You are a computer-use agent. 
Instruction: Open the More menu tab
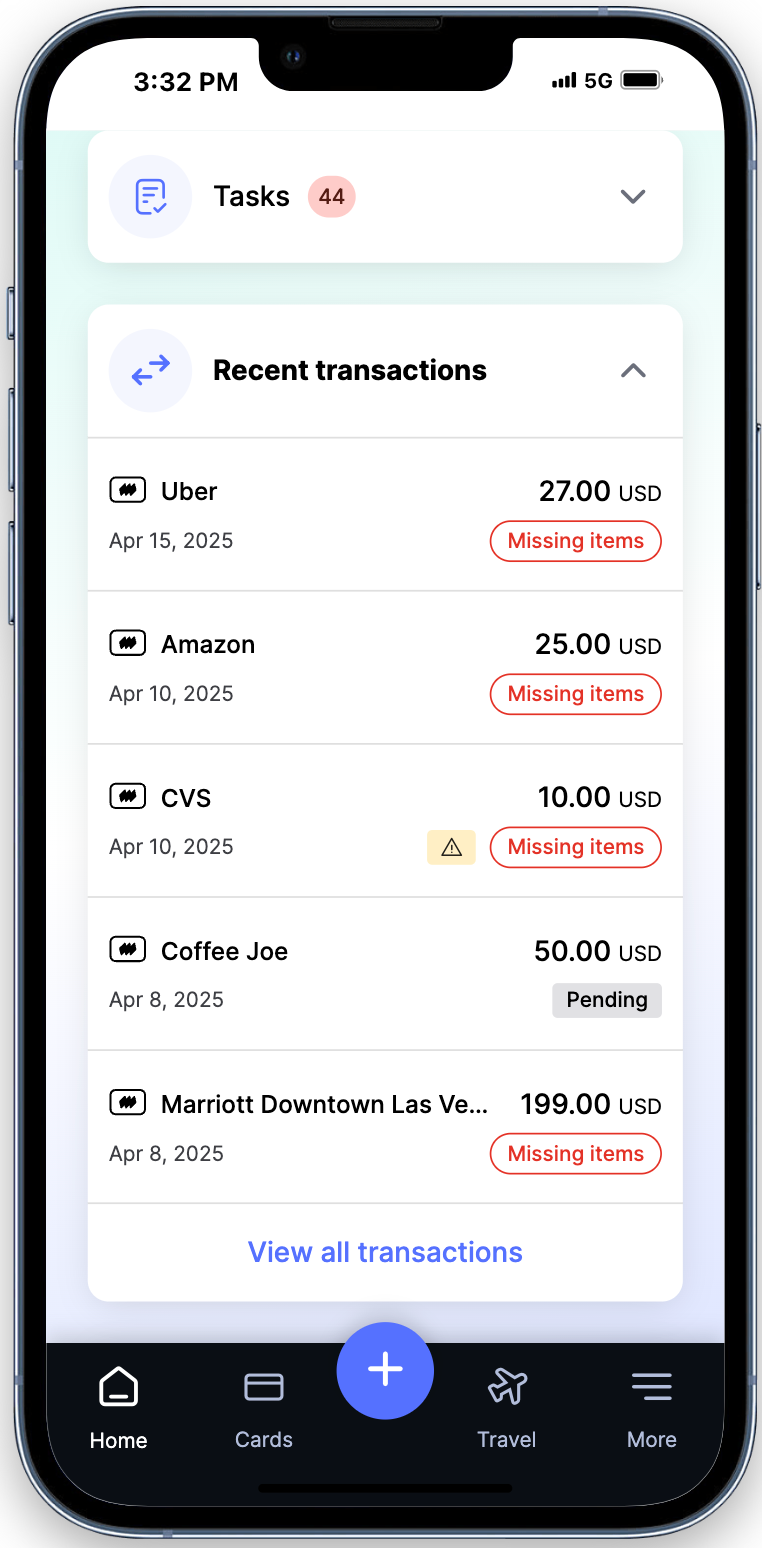(652, 1409)
